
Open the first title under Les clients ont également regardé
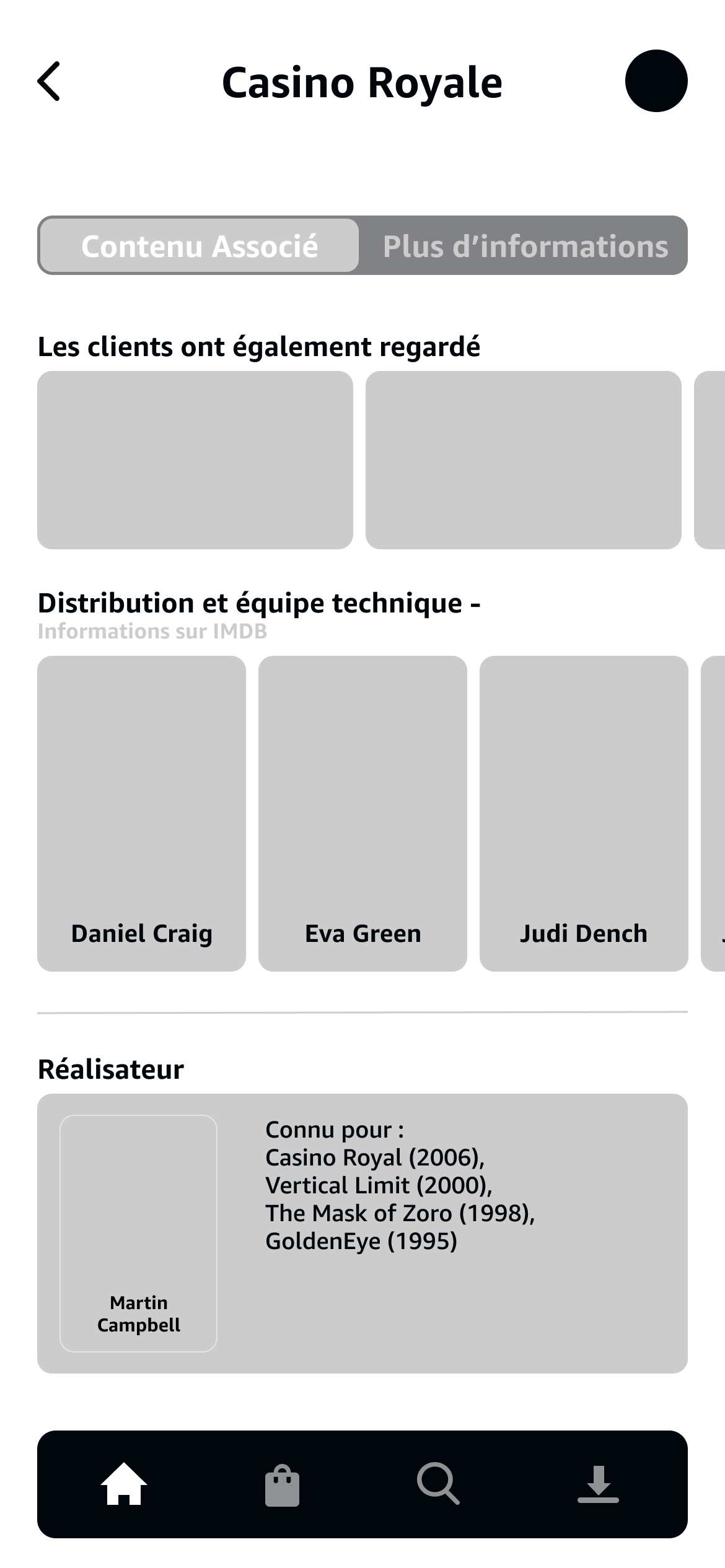195,460
